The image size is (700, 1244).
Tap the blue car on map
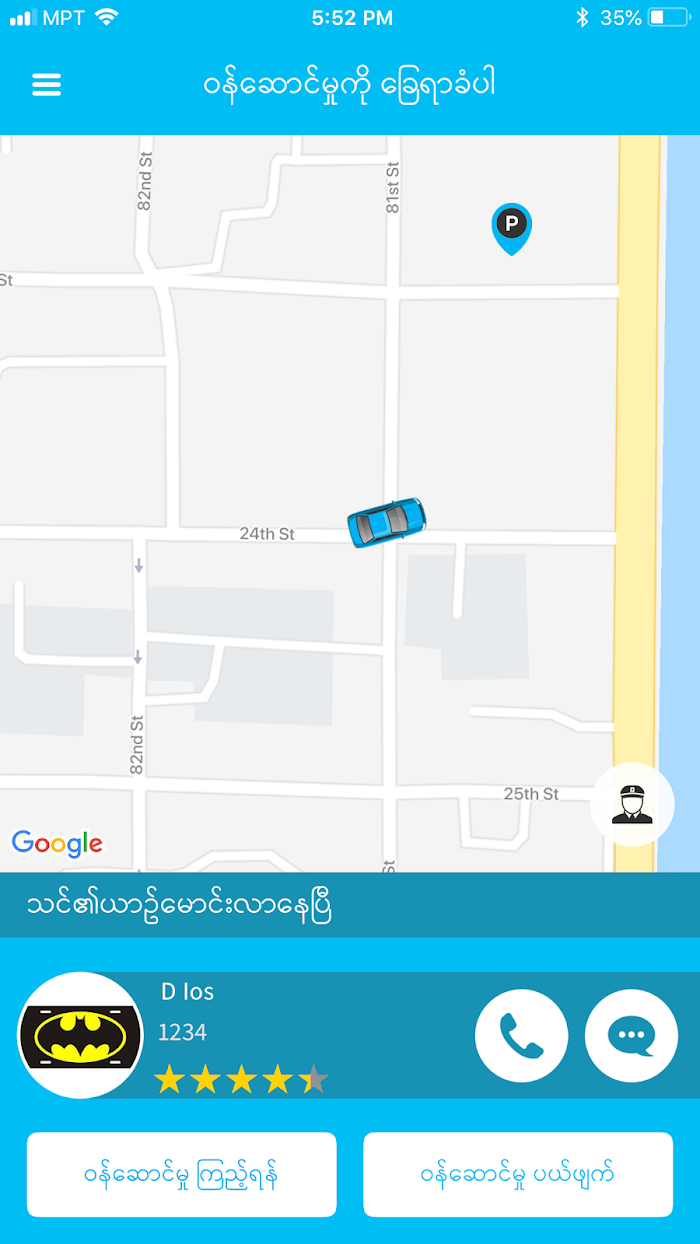(x=387, y=522)
